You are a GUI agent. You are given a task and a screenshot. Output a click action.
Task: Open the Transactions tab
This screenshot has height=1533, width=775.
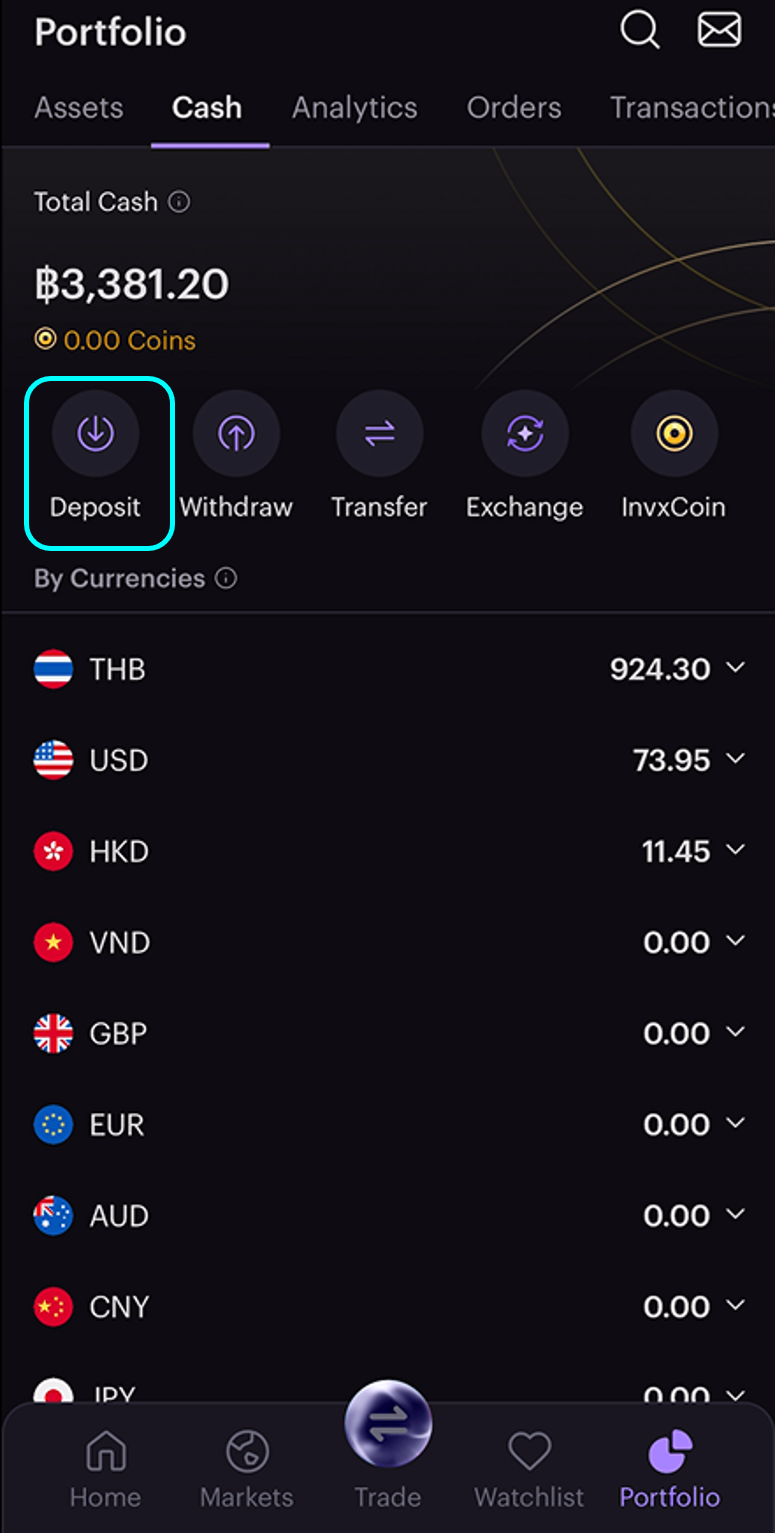692,108
